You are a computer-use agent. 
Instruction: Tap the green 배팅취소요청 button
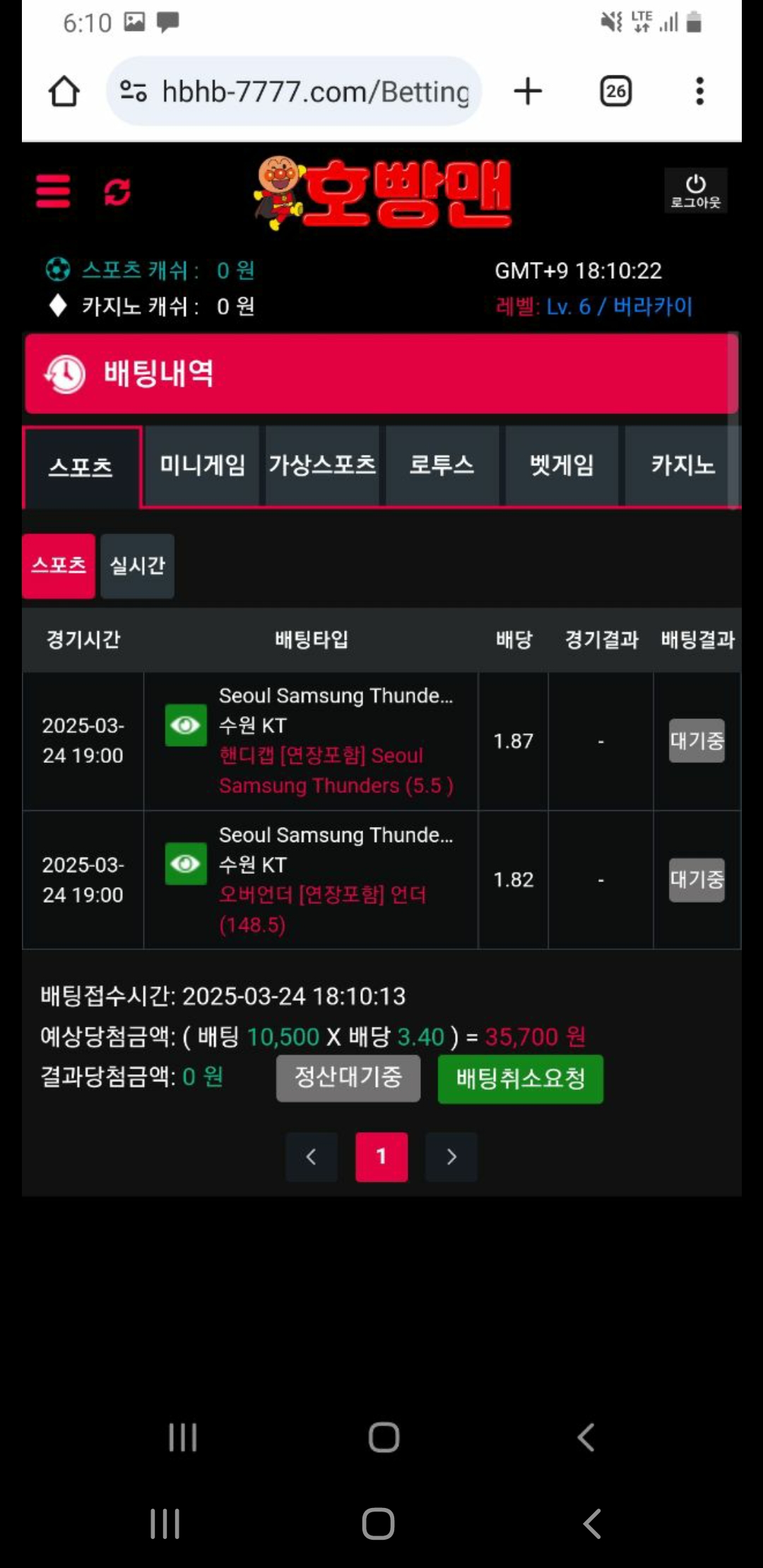pyautogui.click(x=520, y=1079)
